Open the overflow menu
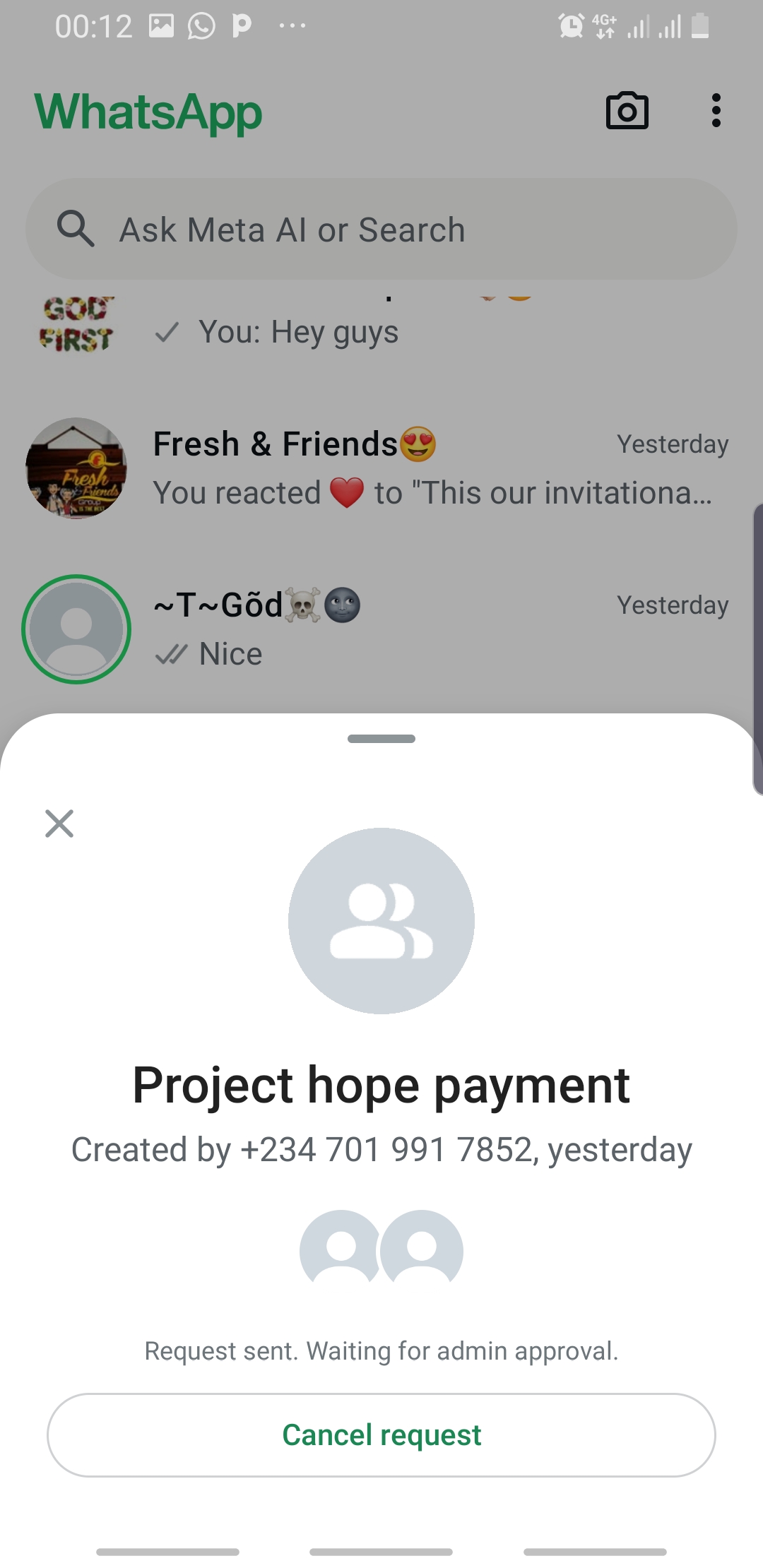Image resolution: width=763 pixels, height=1568 pixels. click(716, 111)
